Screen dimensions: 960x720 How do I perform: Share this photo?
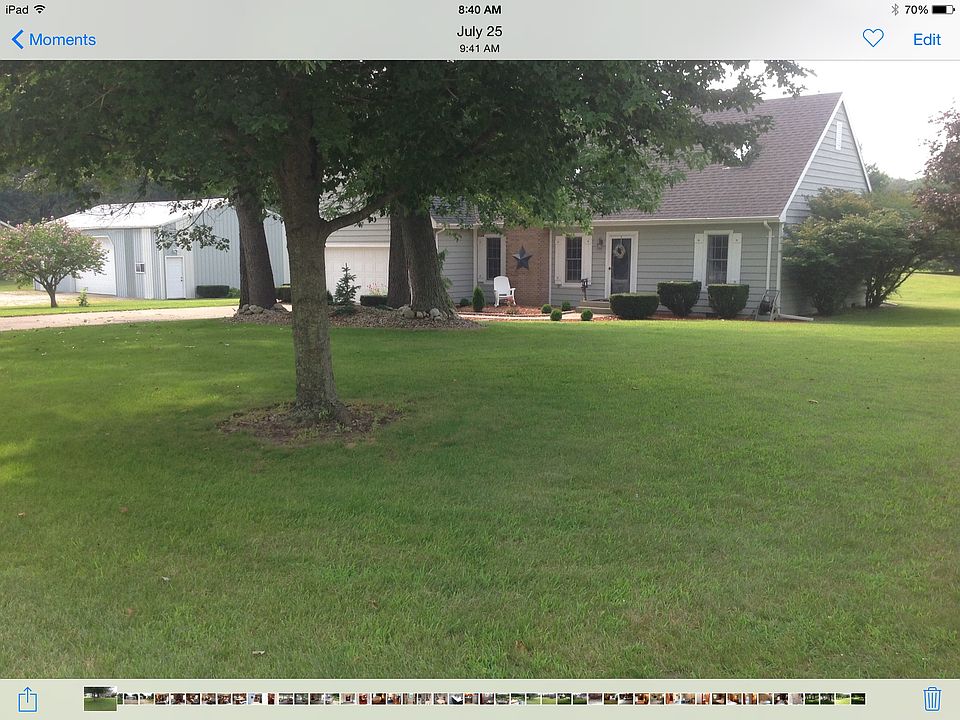28,699
